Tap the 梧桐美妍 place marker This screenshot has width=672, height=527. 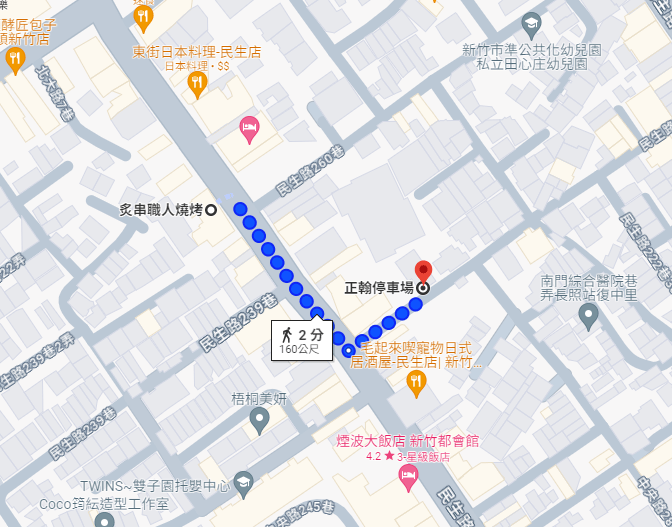(x=260, y=420)
